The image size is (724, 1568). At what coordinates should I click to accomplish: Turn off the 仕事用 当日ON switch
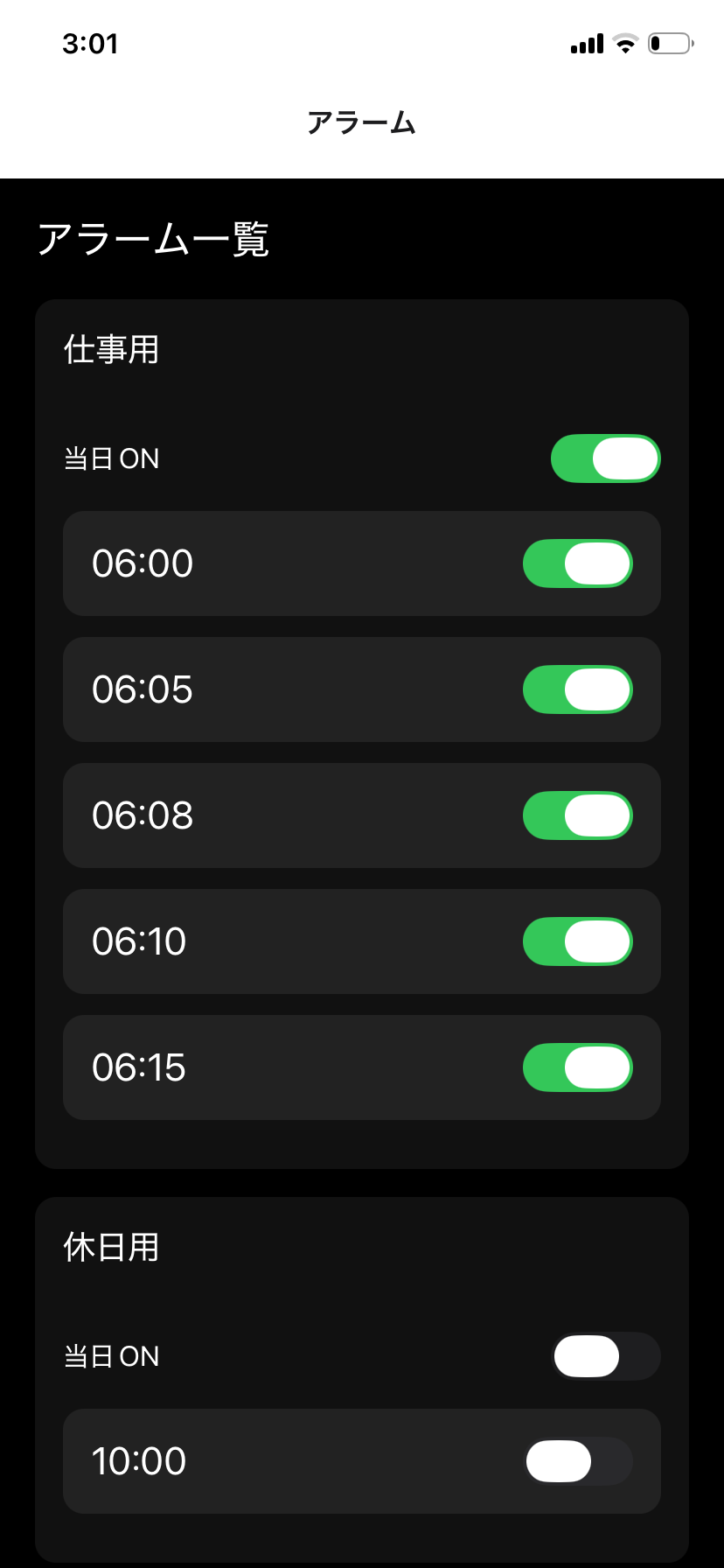click(605, 458)
